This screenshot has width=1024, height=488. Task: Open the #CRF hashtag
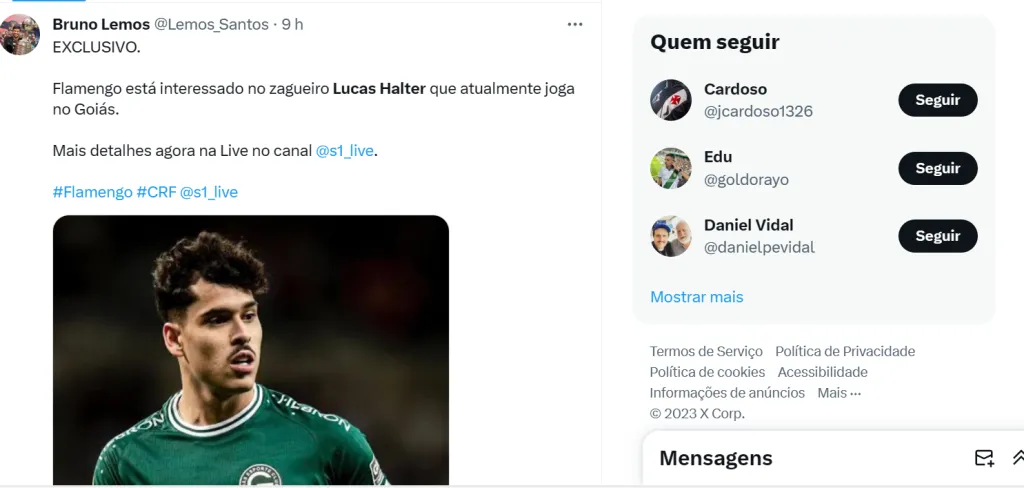156,191
